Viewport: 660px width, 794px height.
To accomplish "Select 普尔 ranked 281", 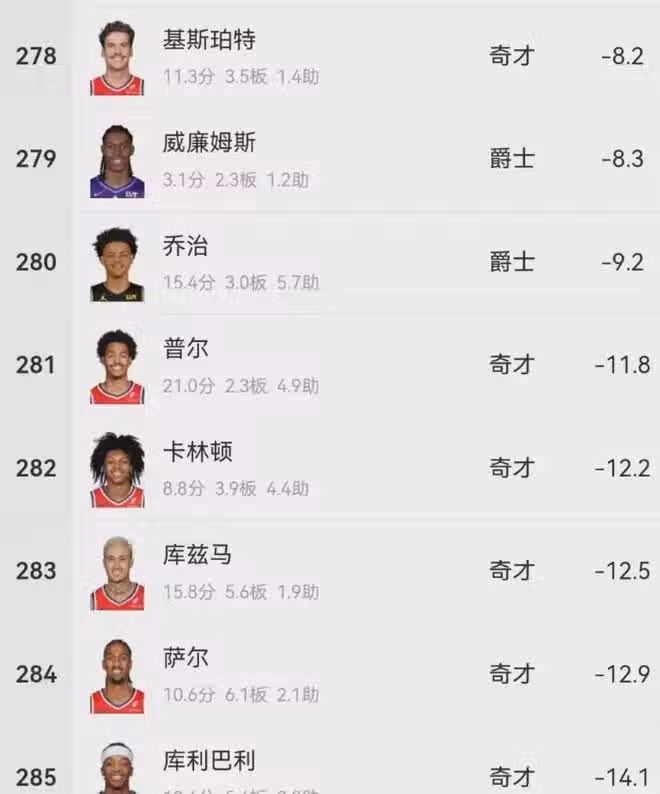I will coord(186,349).
